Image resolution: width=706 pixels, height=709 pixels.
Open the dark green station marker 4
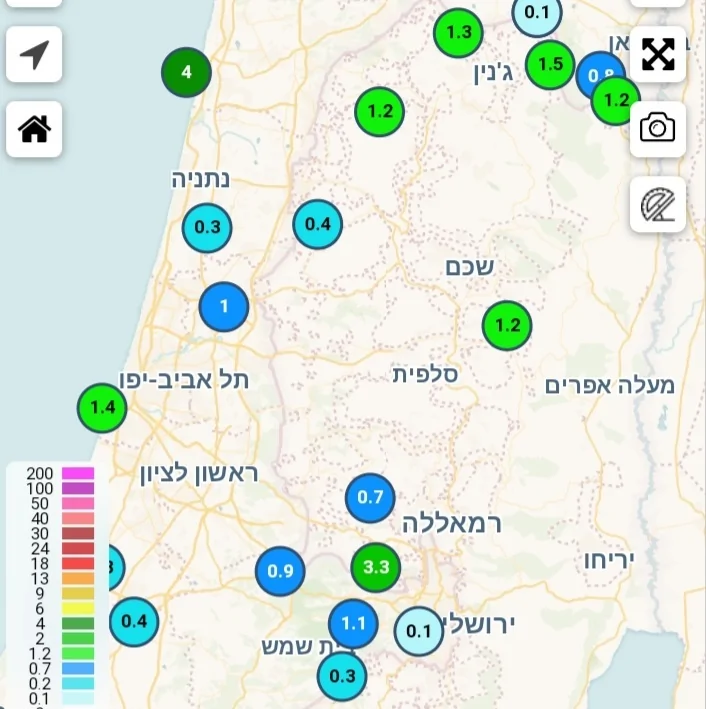[187, 72]
